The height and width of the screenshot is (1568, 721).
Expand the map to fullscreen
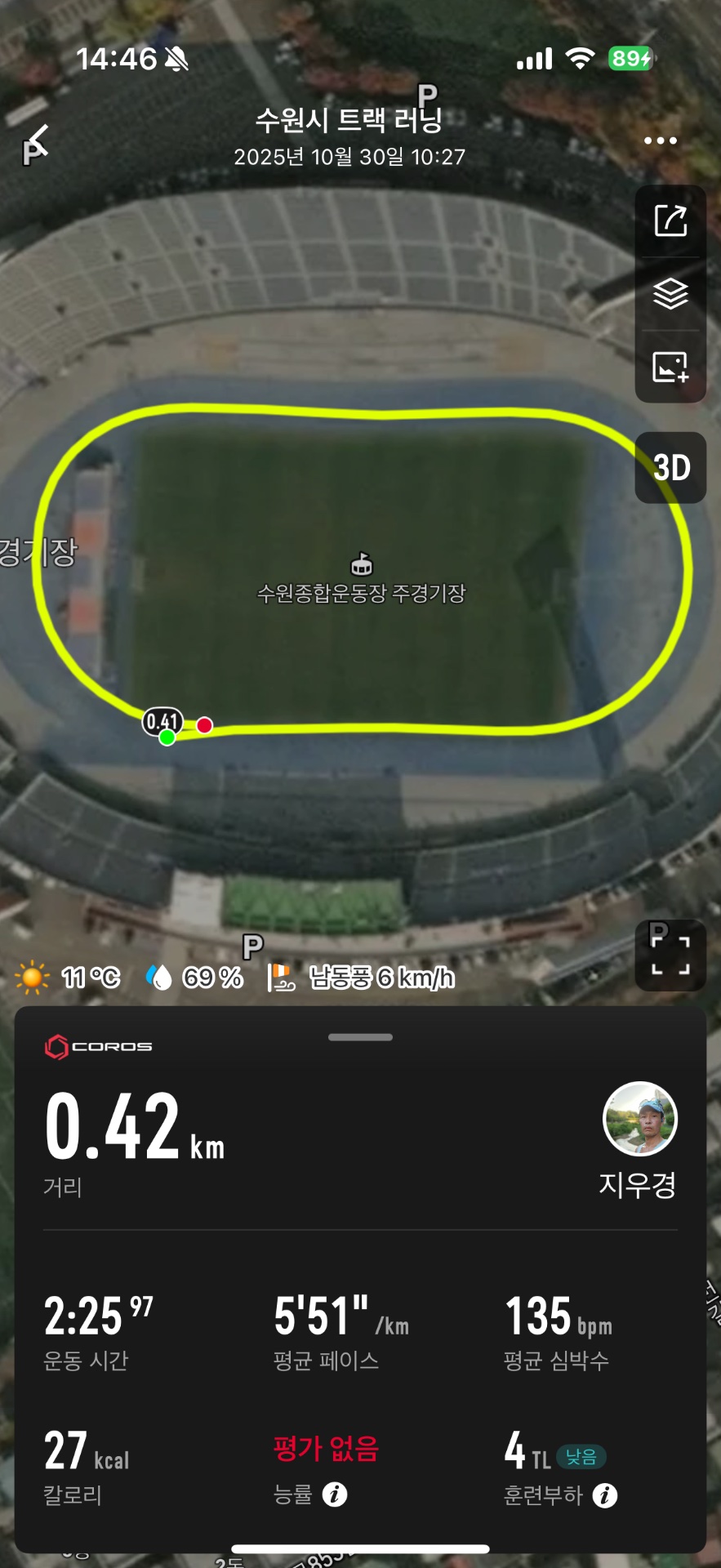pyautogui.click(x=670, y=955)
